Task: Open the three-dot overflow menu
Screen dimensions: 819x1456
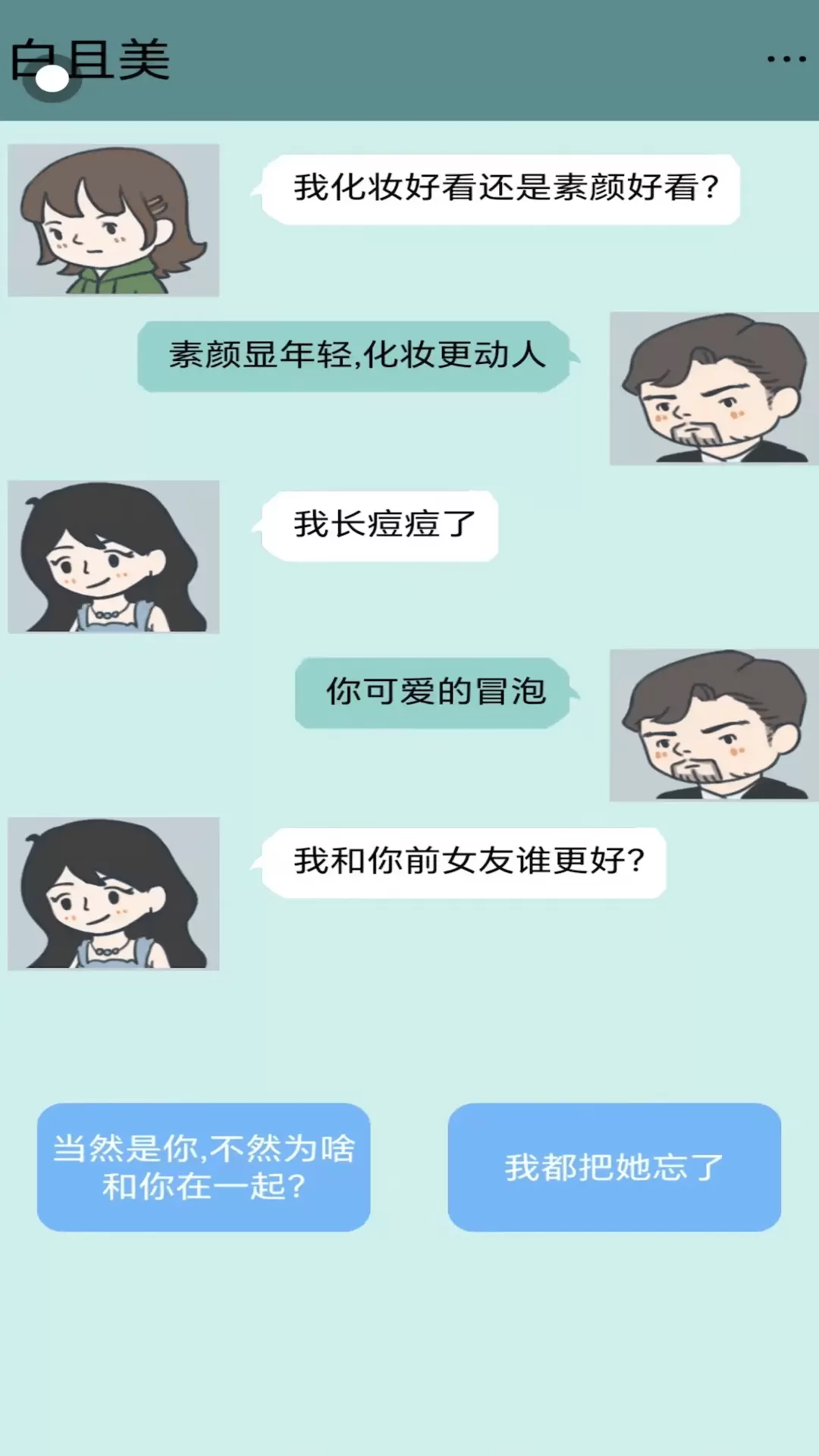Action: [x=786, y=59]
